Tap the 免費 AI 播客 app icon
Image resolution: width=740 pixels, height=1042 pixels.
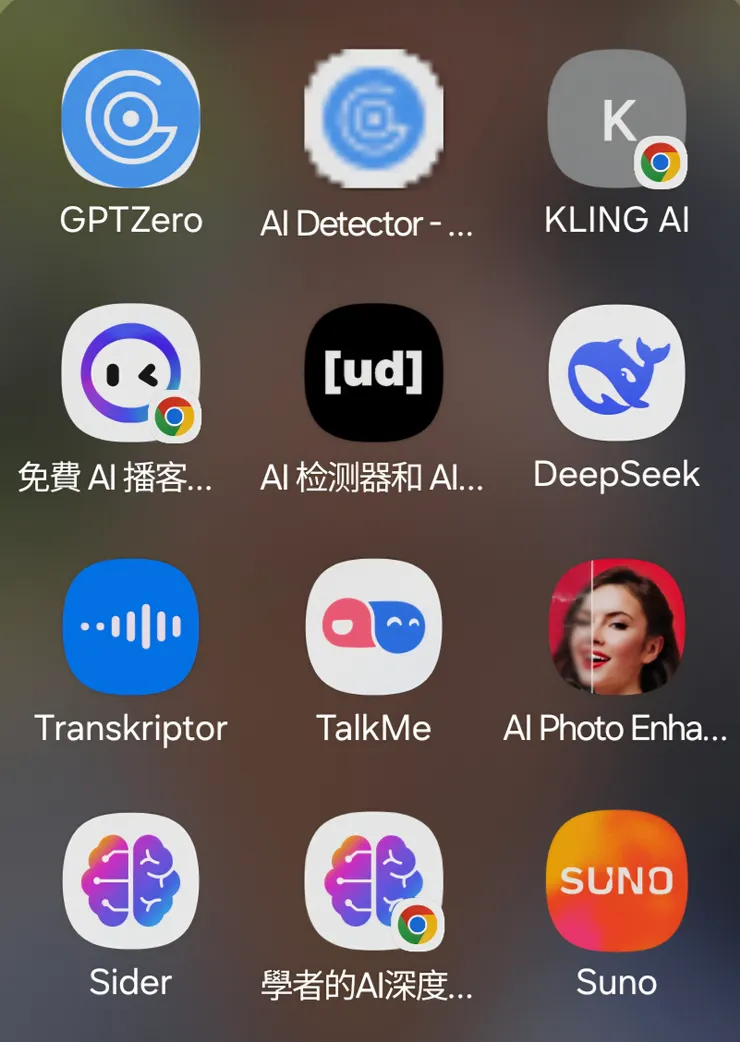point(131,373)
